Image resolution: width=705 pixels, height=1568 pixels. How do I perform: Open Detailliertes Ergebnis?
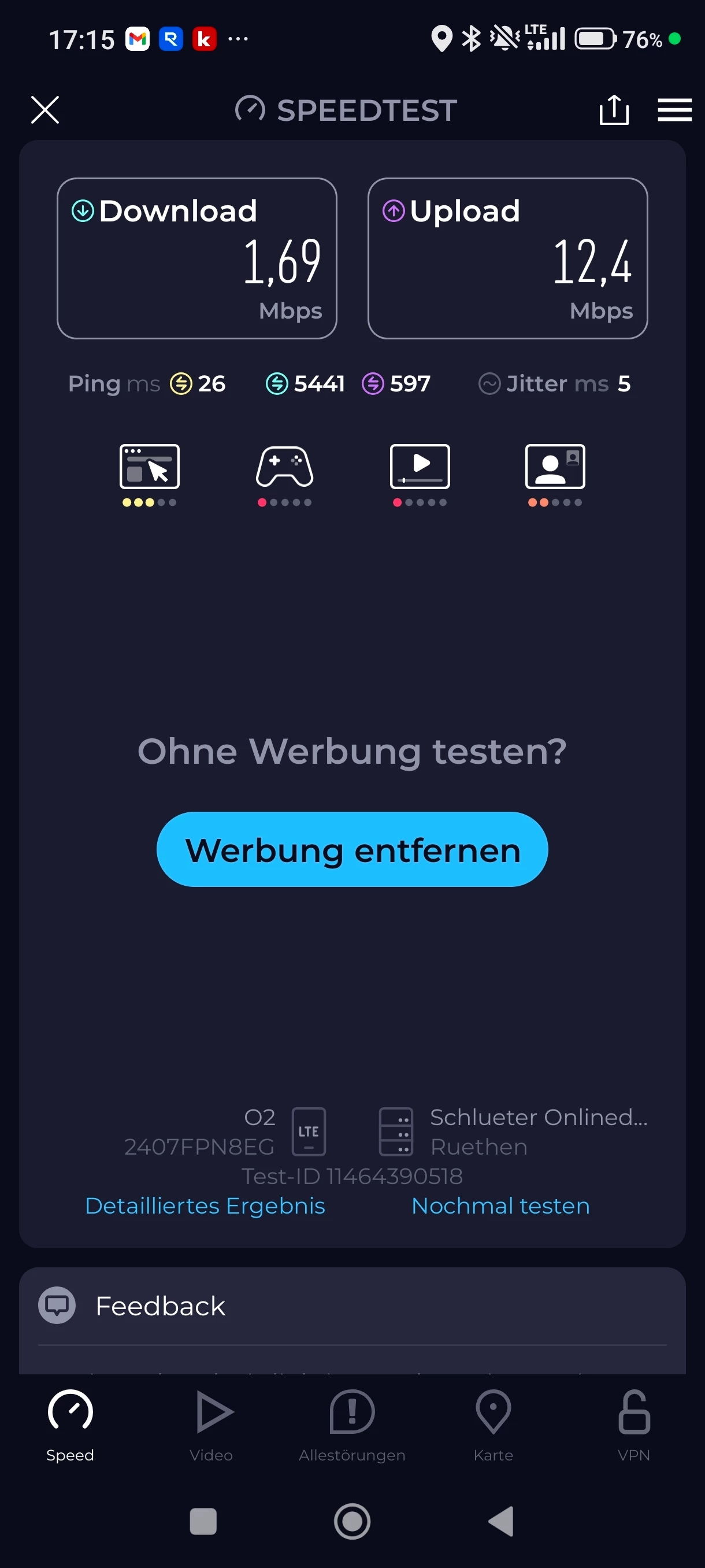click(x=205, y=1206)
